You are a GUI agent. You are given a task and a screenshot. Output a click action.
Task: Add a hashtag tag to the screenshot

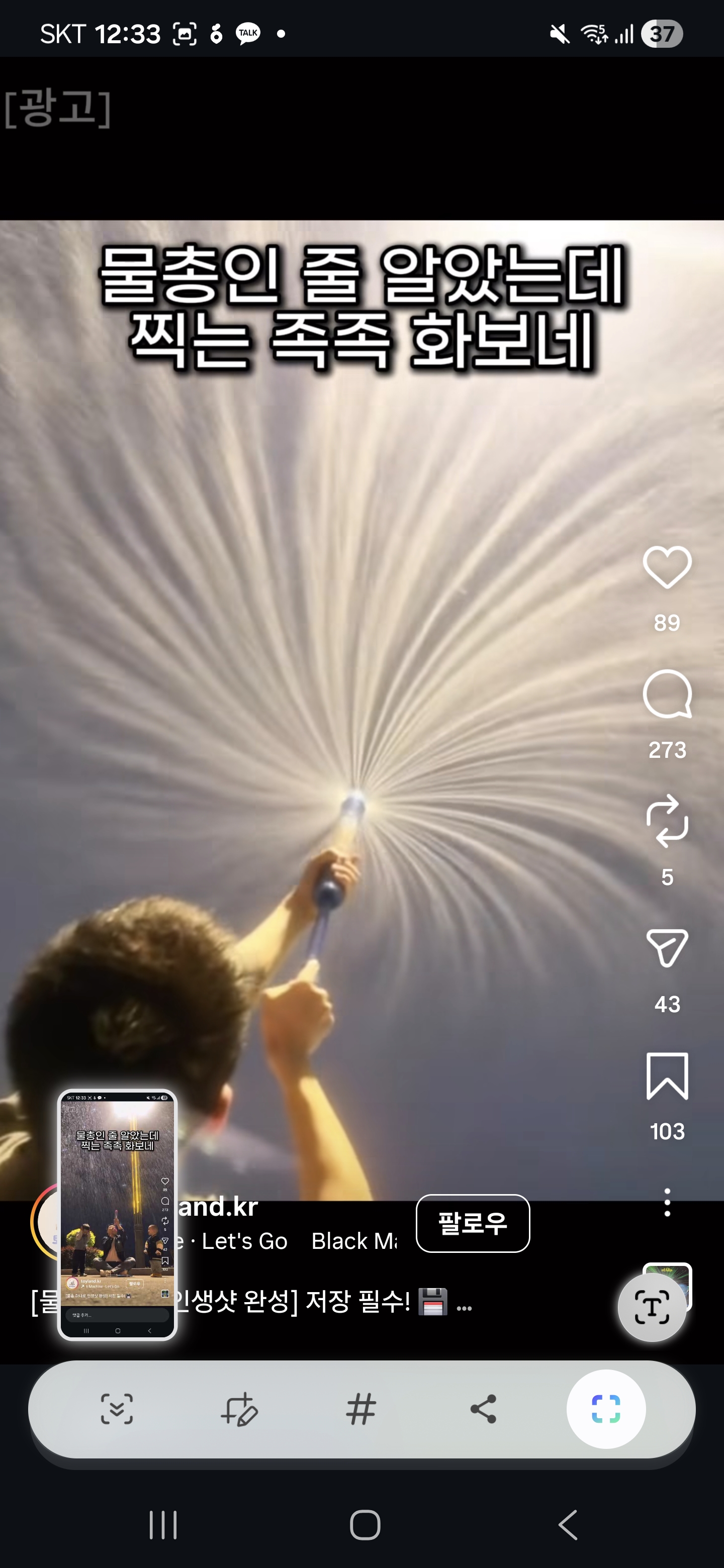click(360, 1409)
